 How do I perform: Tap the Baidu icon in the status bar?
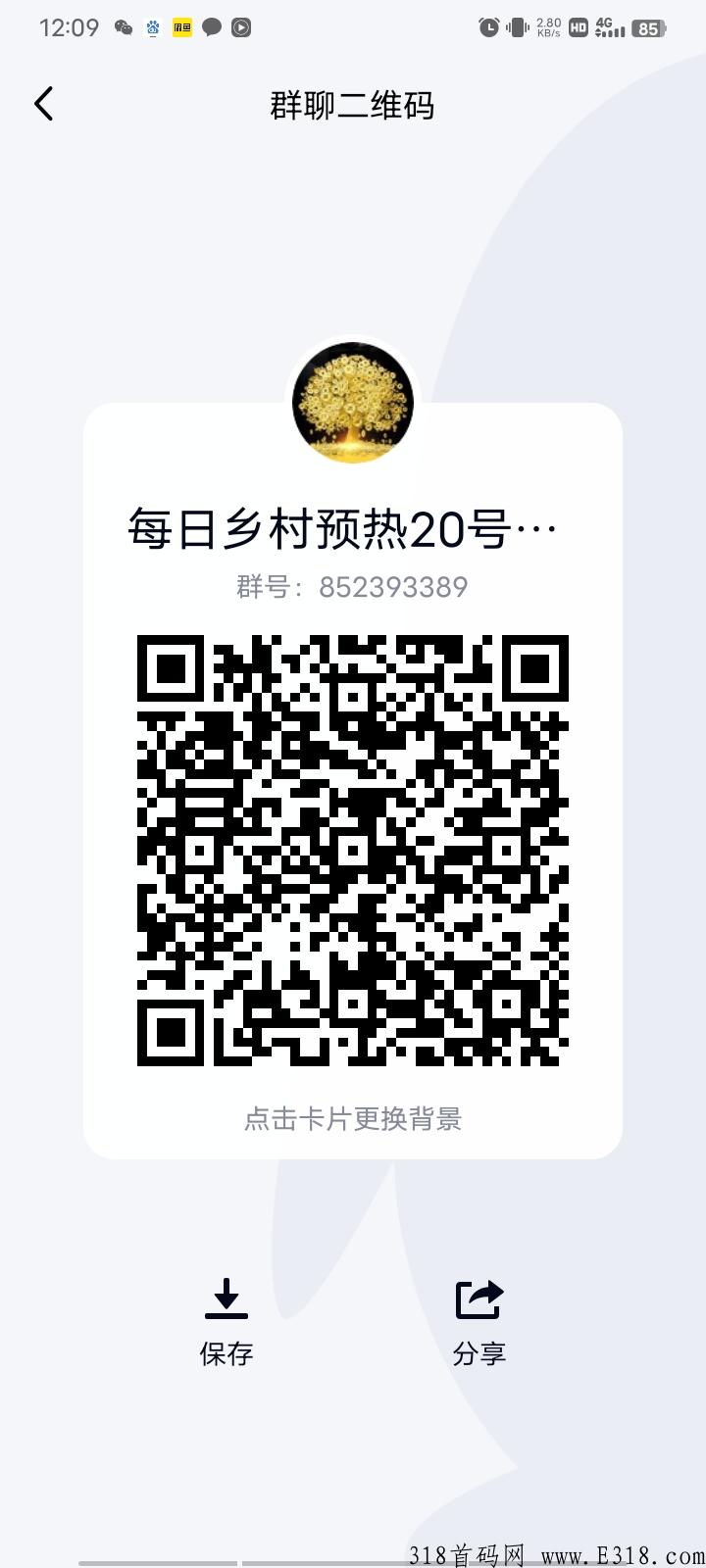(152, 27)
